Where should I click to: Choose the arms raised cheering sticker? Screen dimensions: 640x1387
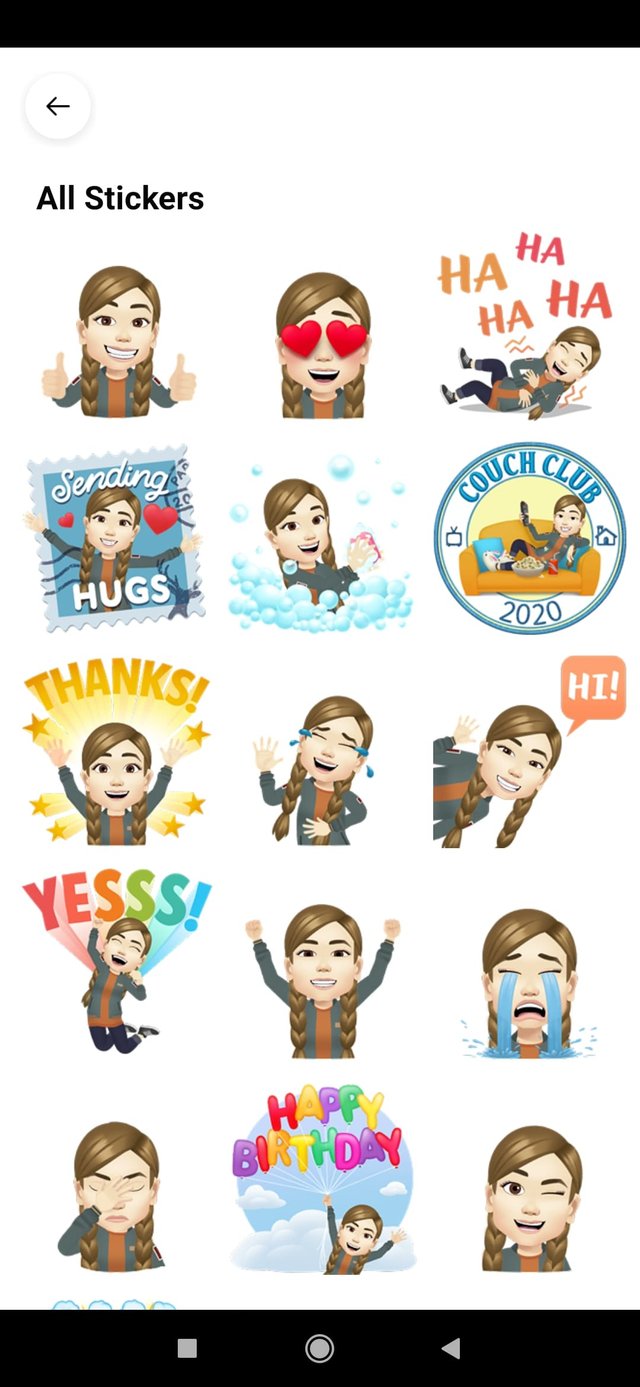(x=322, y=977)
